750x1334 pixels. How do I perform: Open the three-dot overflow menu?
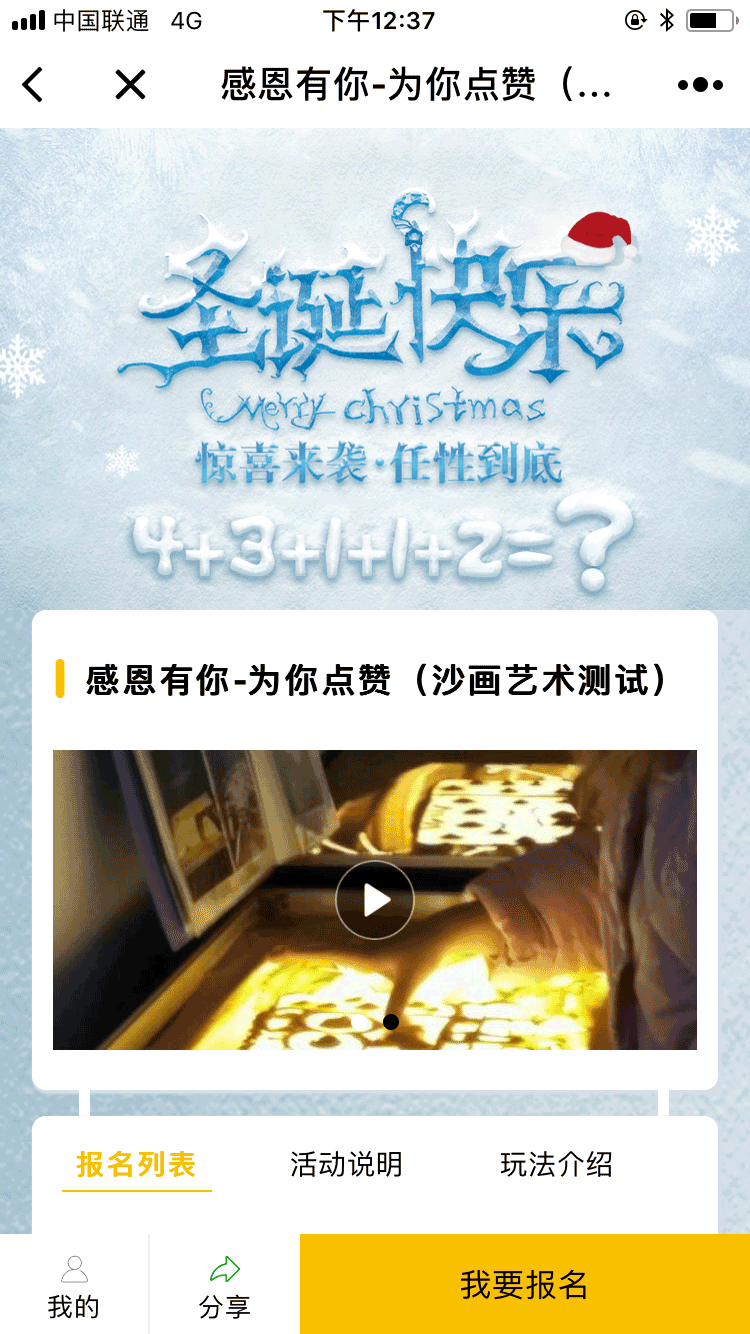(x=700, y=85)
